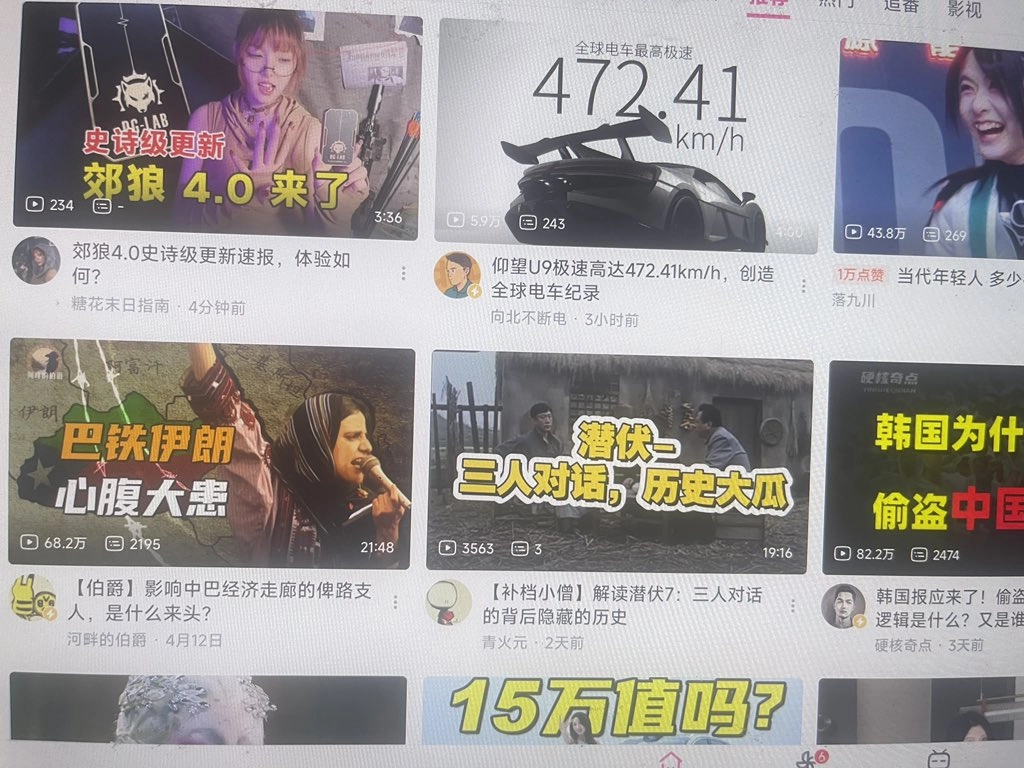Play the 仰望U9极速 472.41km/h video

[625, 135]
